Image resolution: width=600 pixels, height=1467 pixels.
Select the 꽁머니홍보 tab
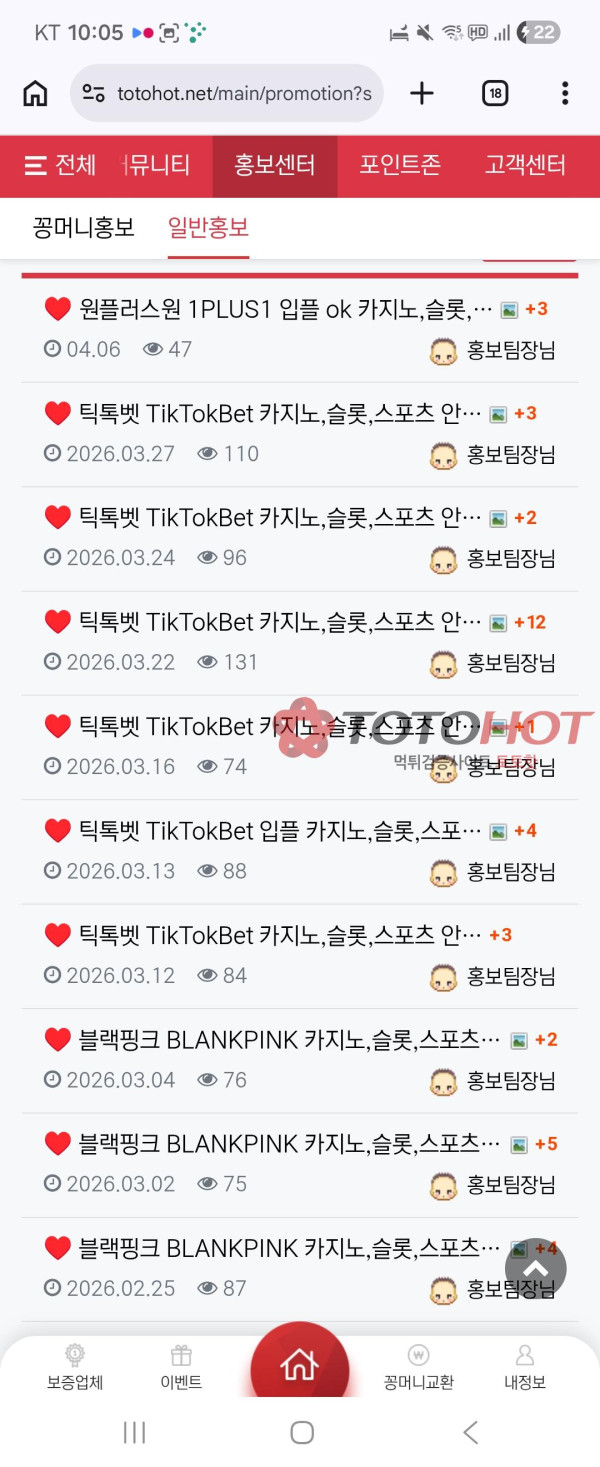coord(84,228)
